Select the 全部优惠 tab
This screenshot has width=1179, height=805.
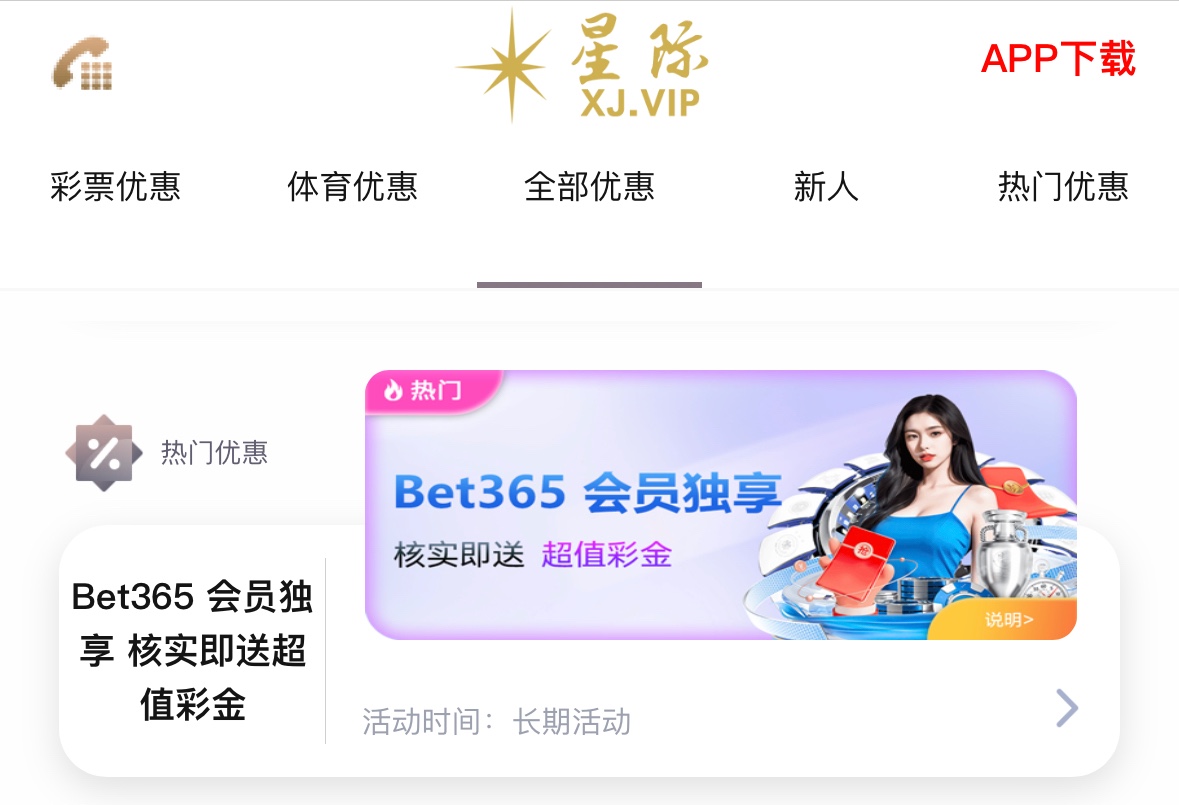click(589, 187)
